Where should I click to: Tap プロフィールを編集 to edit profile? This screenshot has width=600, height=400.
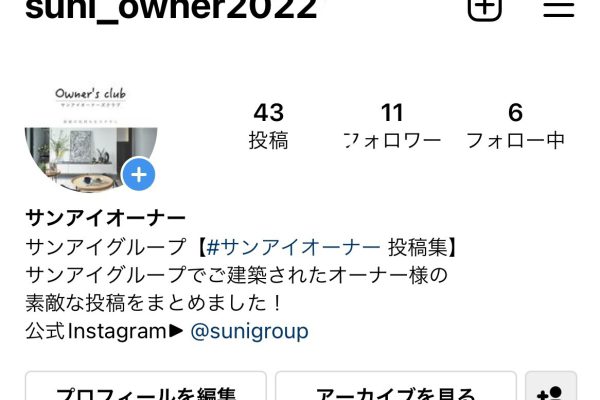tap(146, 389)
